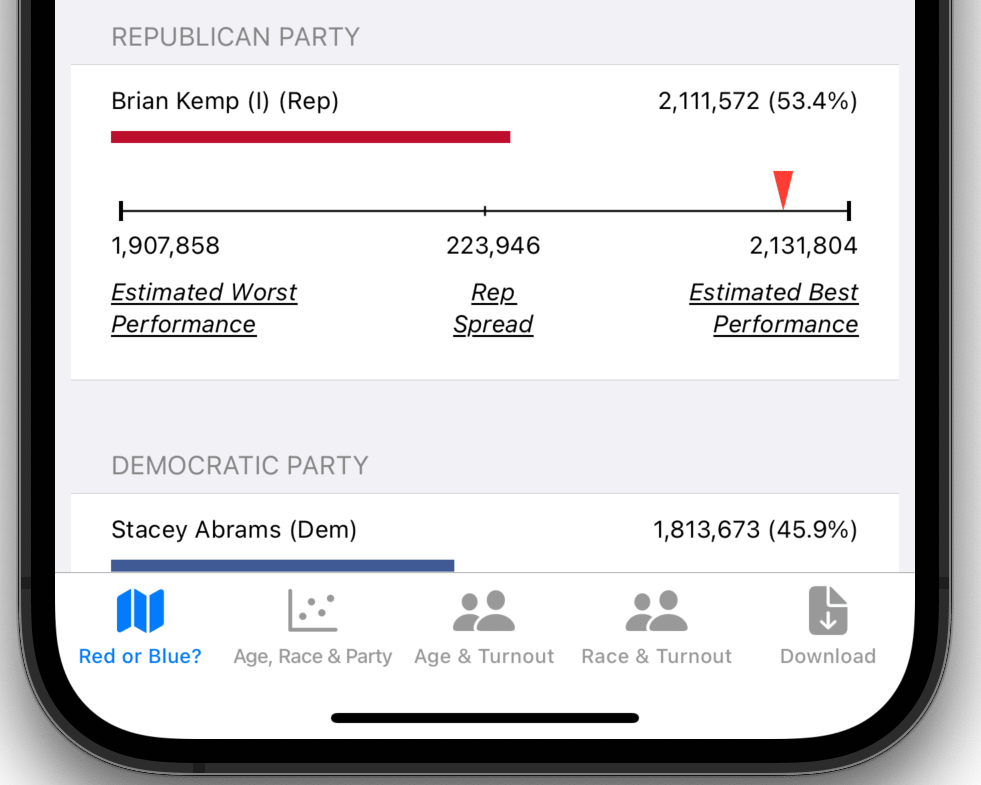Go to the Age & Turnout tab

484,626
